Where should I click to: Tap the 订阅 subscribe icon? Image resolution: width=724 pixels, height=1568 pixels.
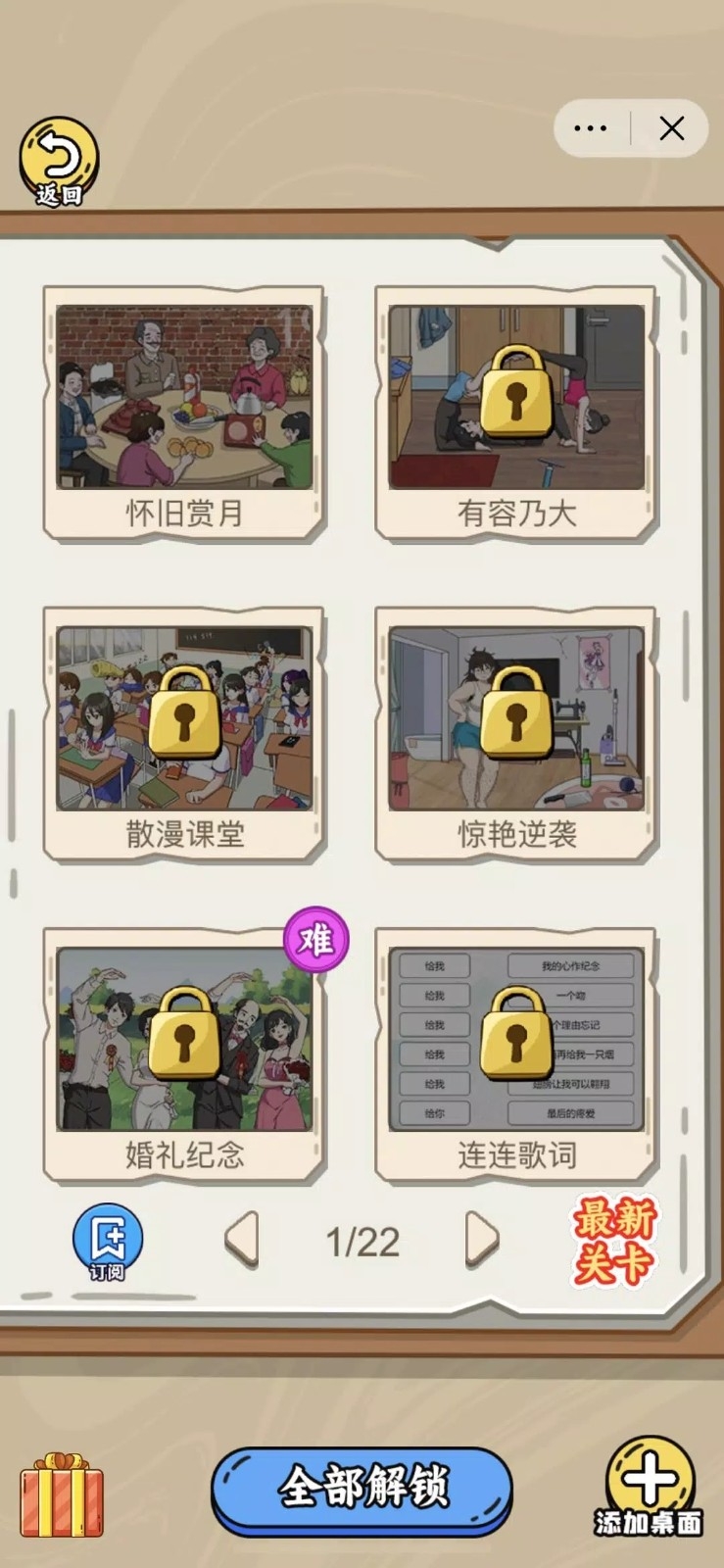(108, 1243)
